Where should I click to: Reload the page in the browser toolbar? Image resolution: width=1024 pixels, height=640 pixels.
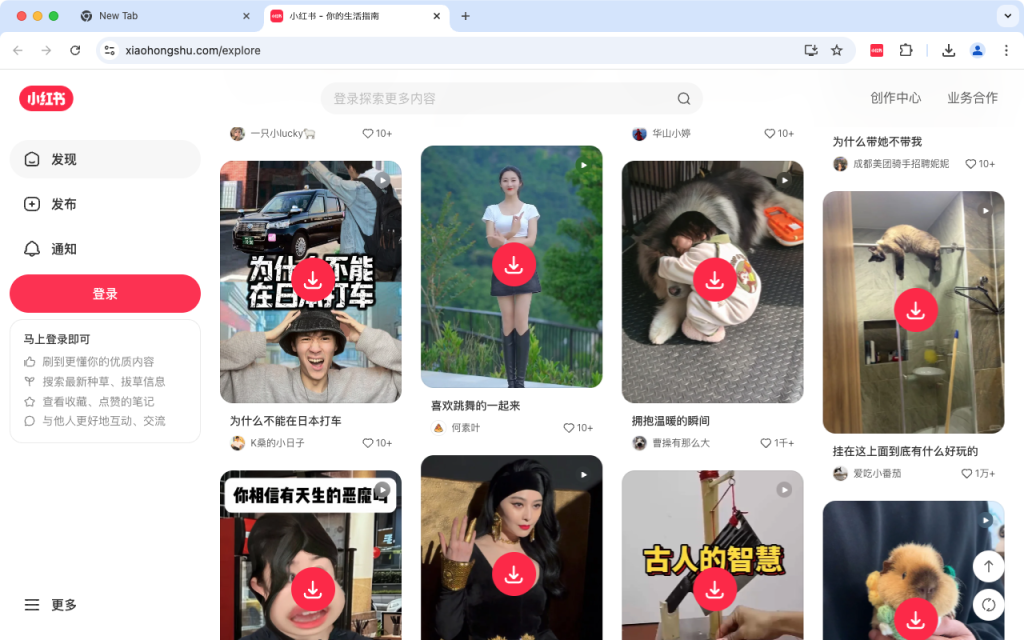[75, 50]
